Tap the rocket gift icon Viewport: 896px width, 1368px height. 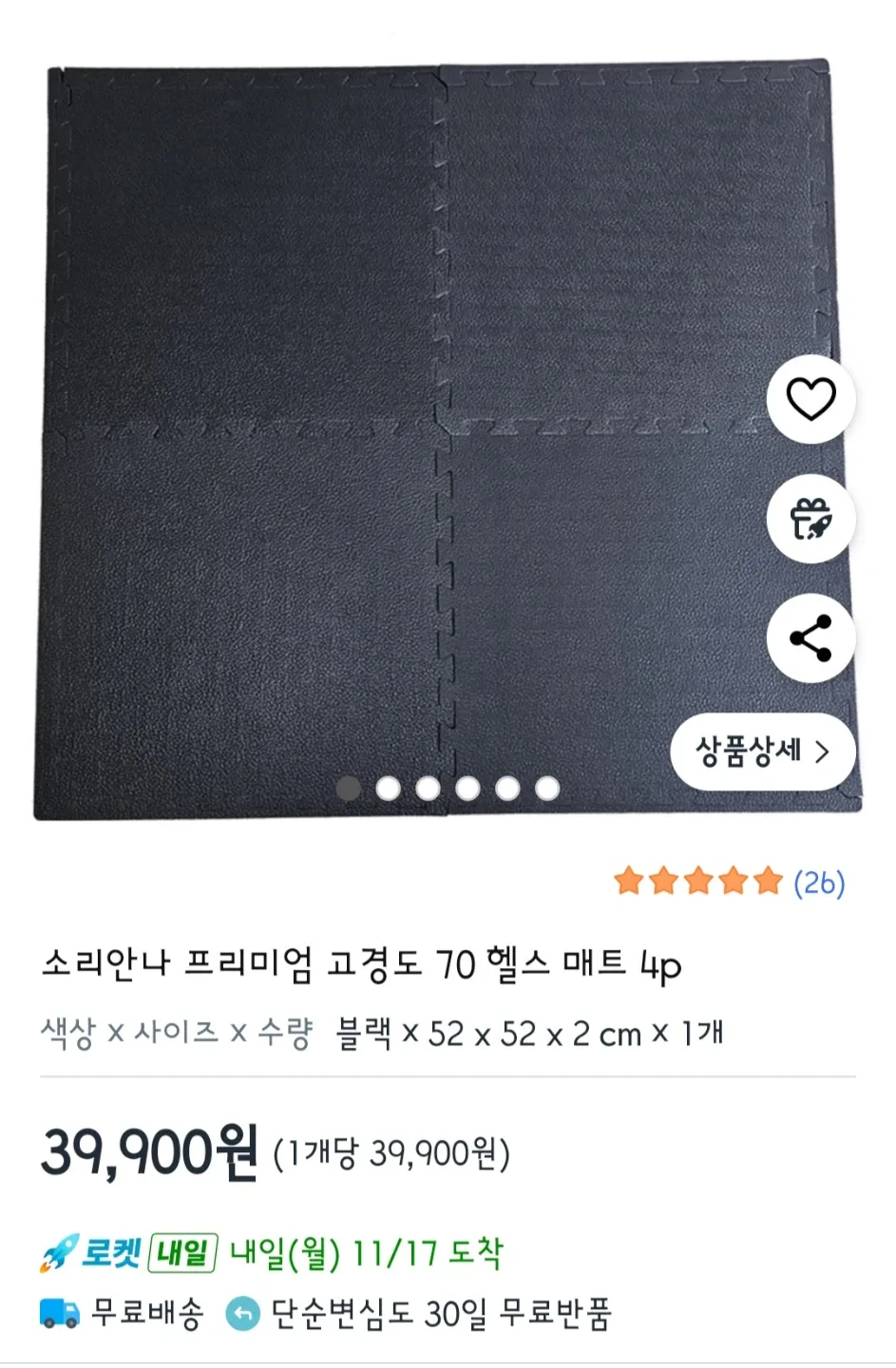pos(810,519)
